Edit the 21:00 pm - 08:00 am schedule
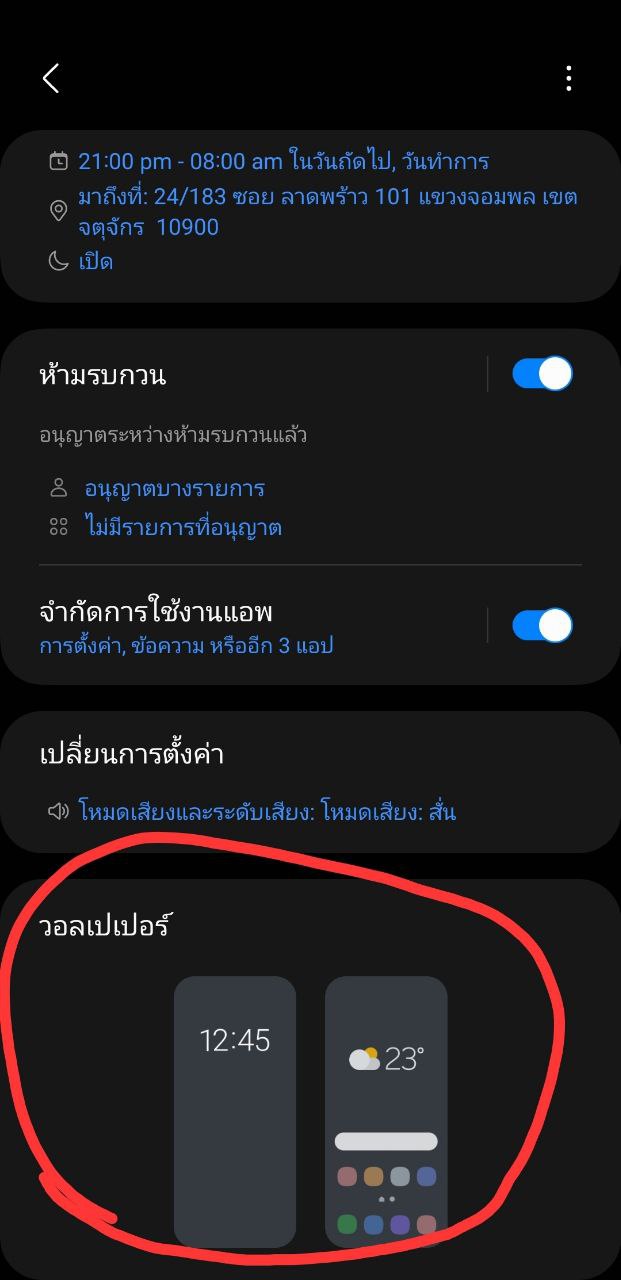The width and height of the screenshot is (621, 1280). [283, 161]
